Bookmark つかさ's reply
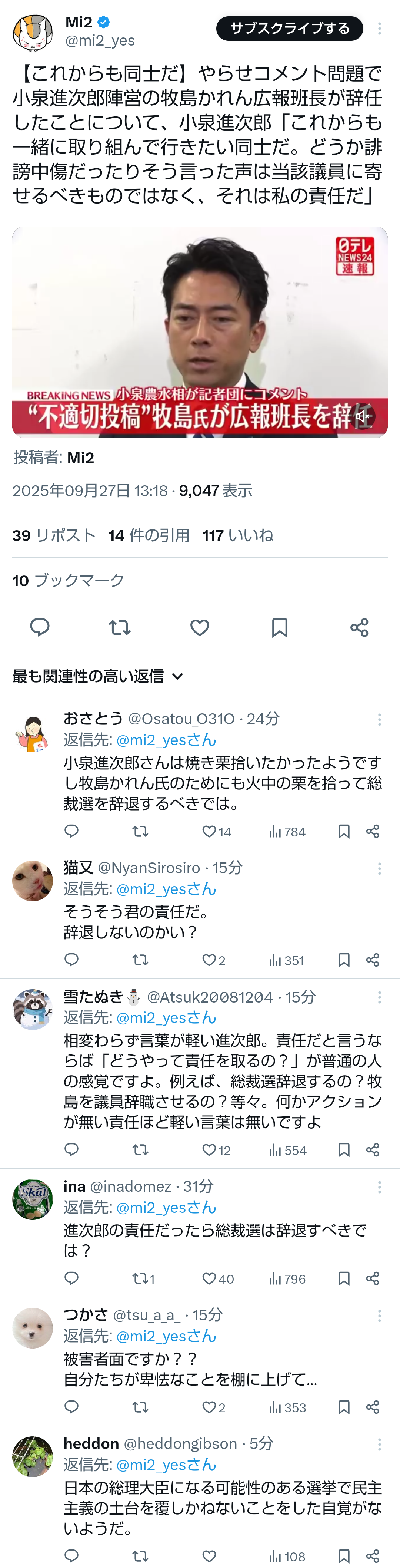 click(343, 1407)
